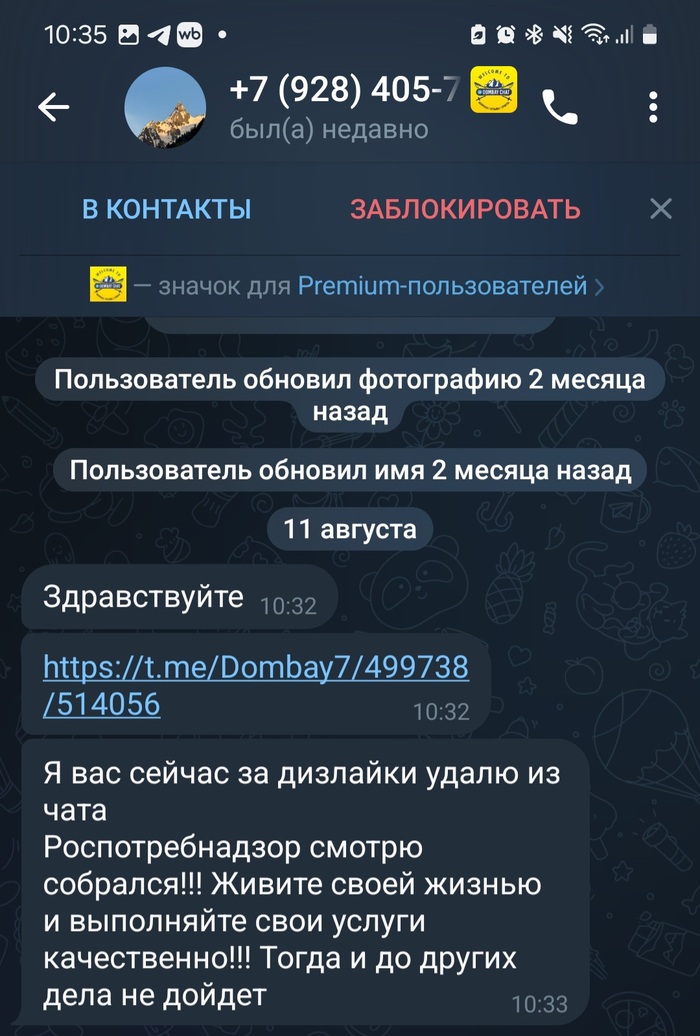Start a voice call with this contact
The height and width of the screenshot is (1036, 700).
560,108
